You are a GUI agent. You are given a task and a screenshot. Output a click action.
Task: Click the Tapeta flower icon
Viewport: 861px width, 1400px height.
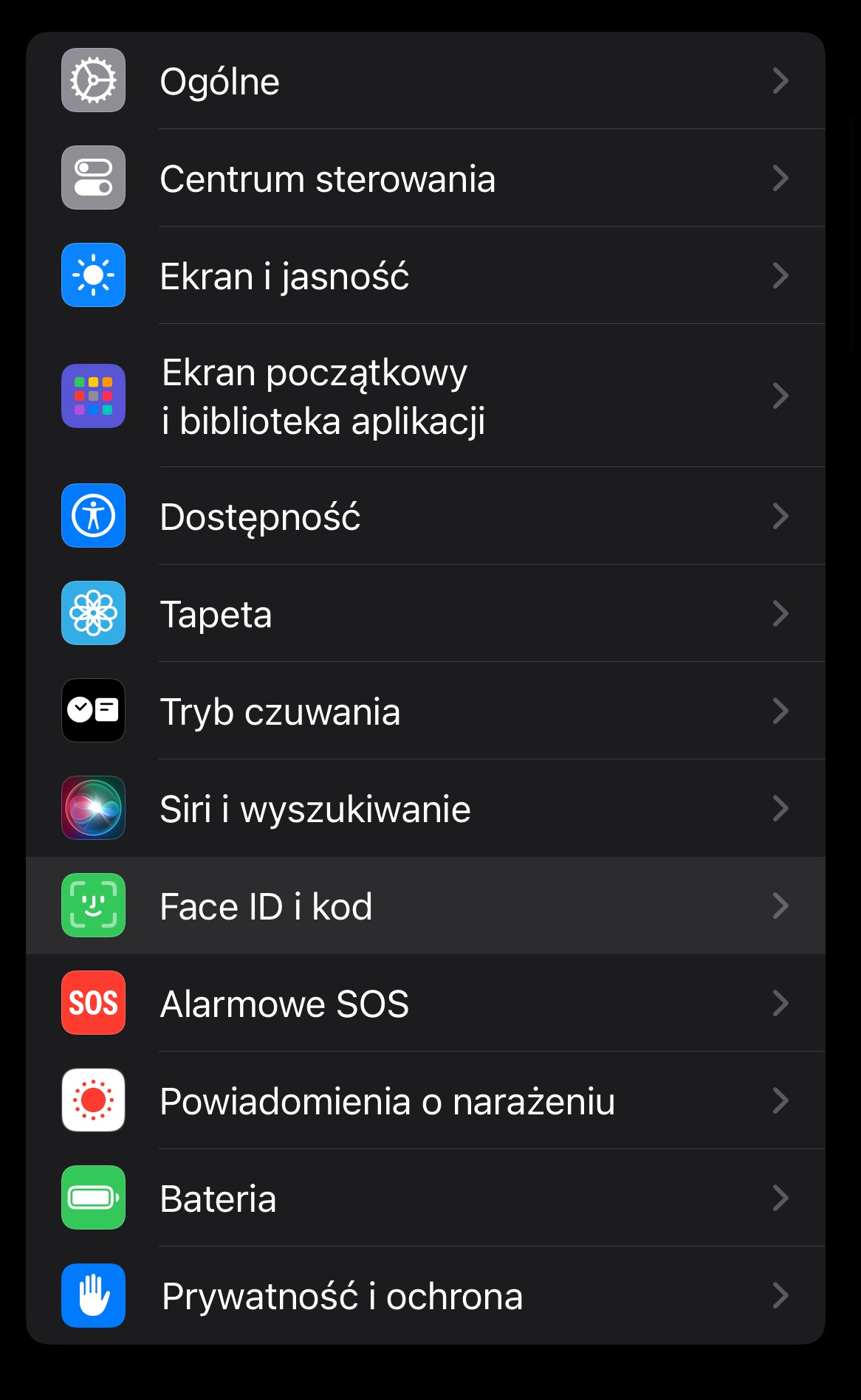click(93, 613)
